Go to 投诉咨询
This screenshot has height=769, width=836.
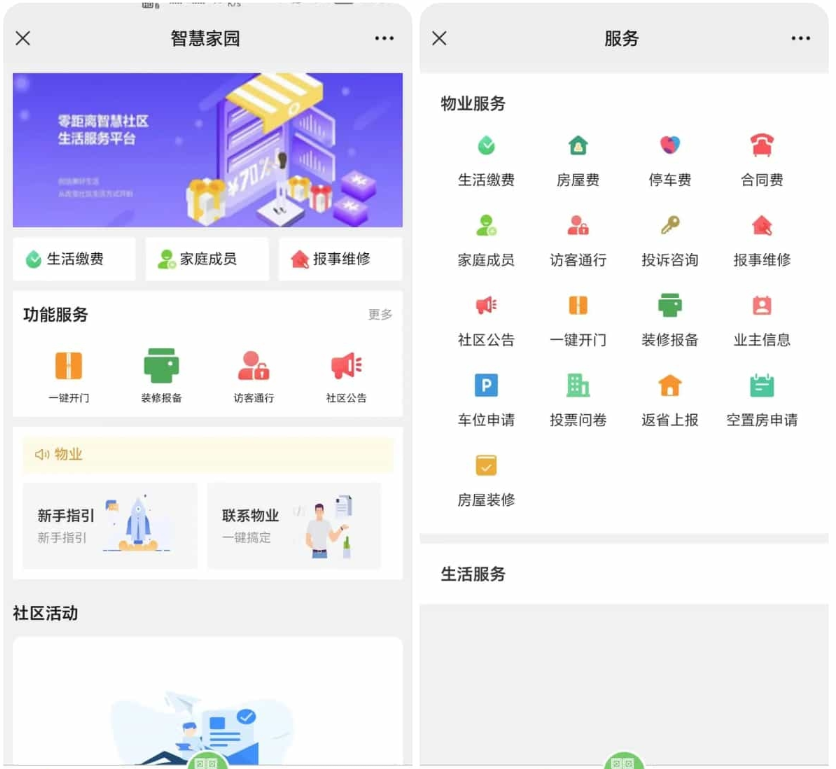pos(670,240)
